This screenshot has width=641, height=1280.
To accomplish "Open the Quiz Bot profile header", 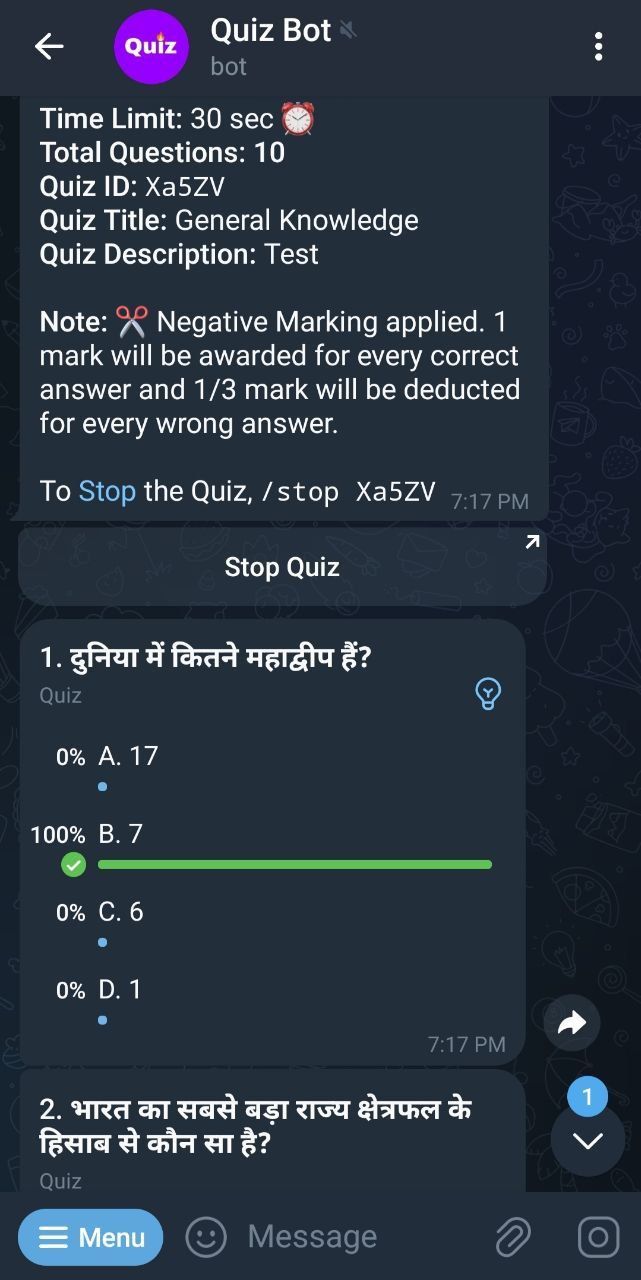I will [270, 46].
